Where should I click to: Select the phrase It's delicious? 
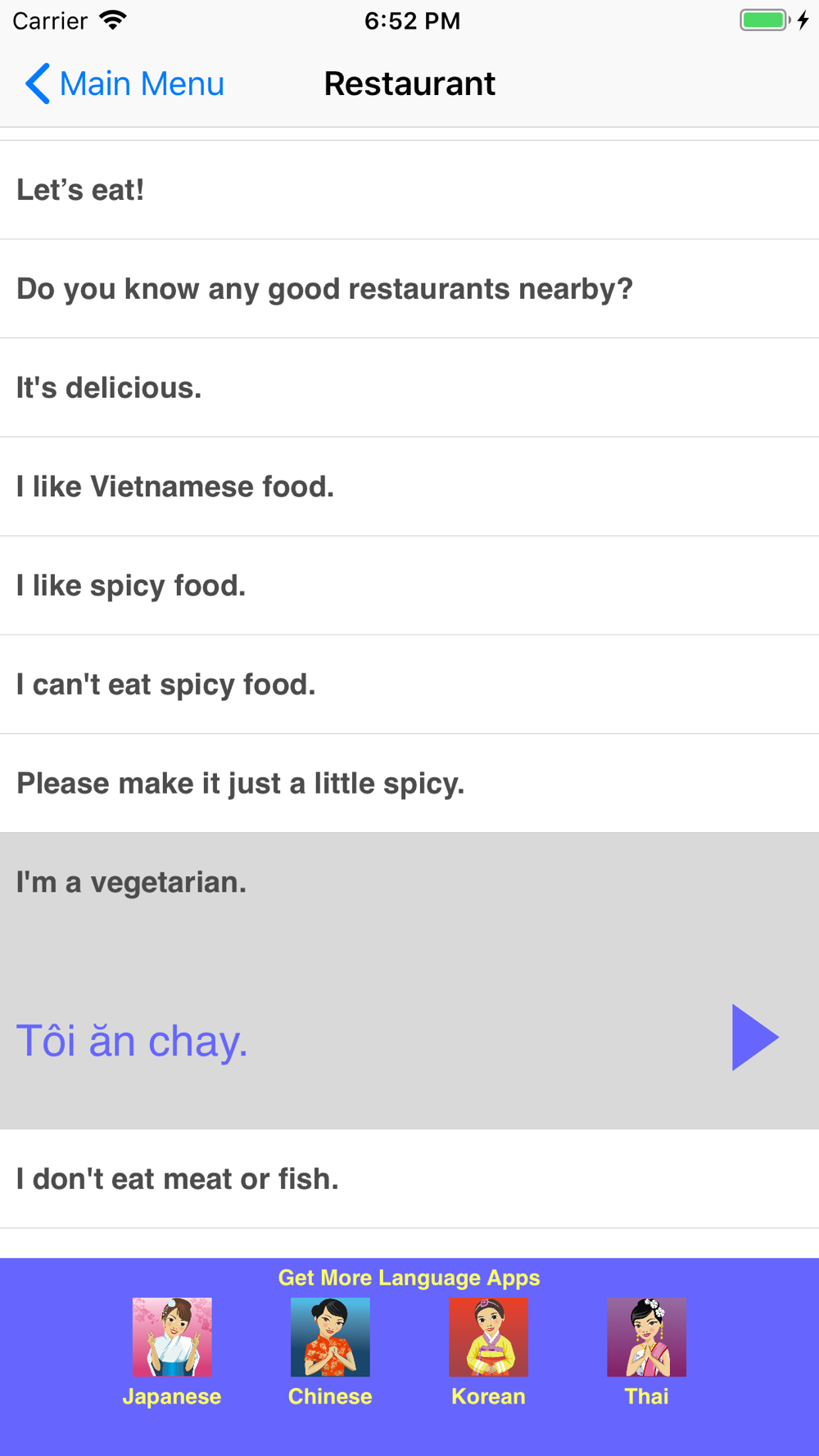coord(409,388)
